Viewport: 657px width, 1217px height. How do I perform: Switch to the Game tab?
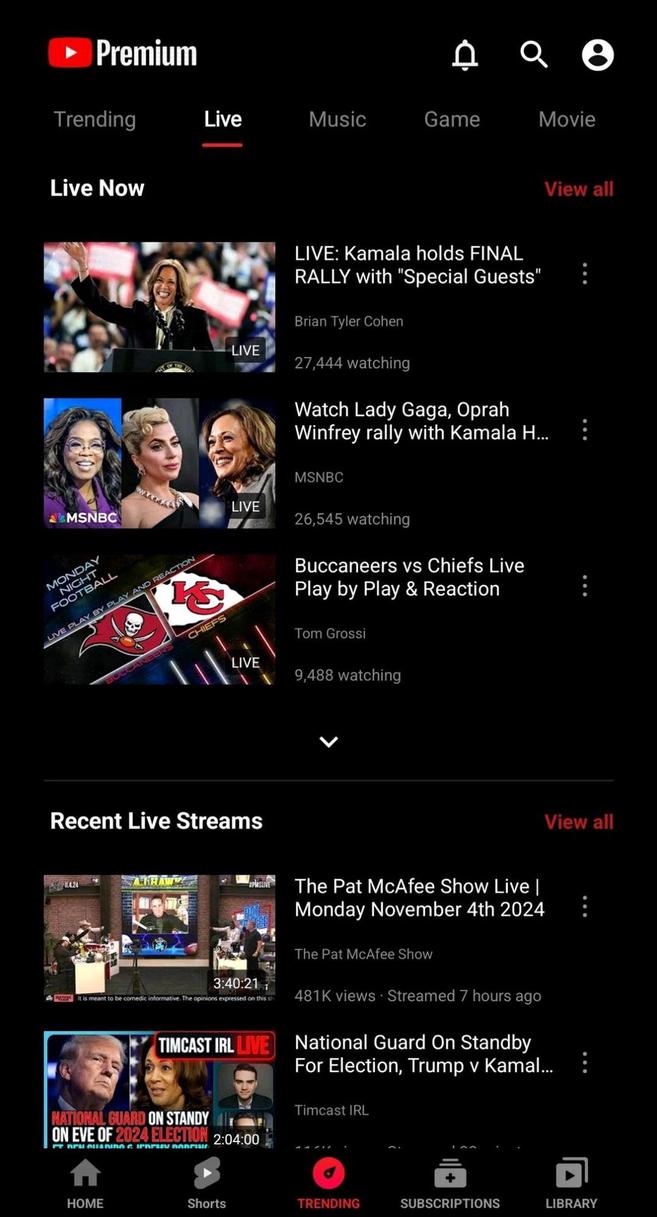click(x=452, y=119)
